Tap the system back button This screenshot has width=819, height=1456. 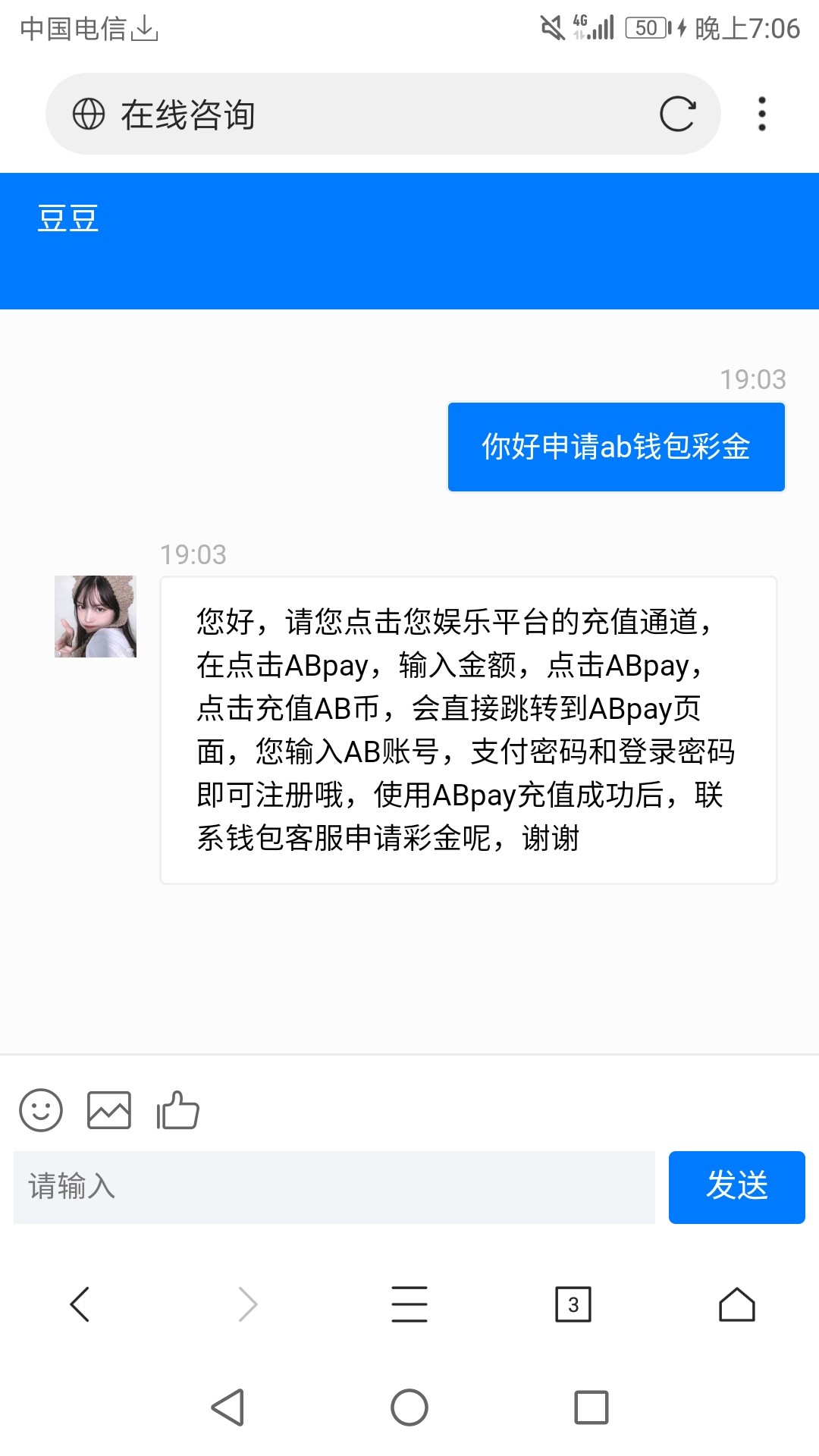pos(227,1407)
